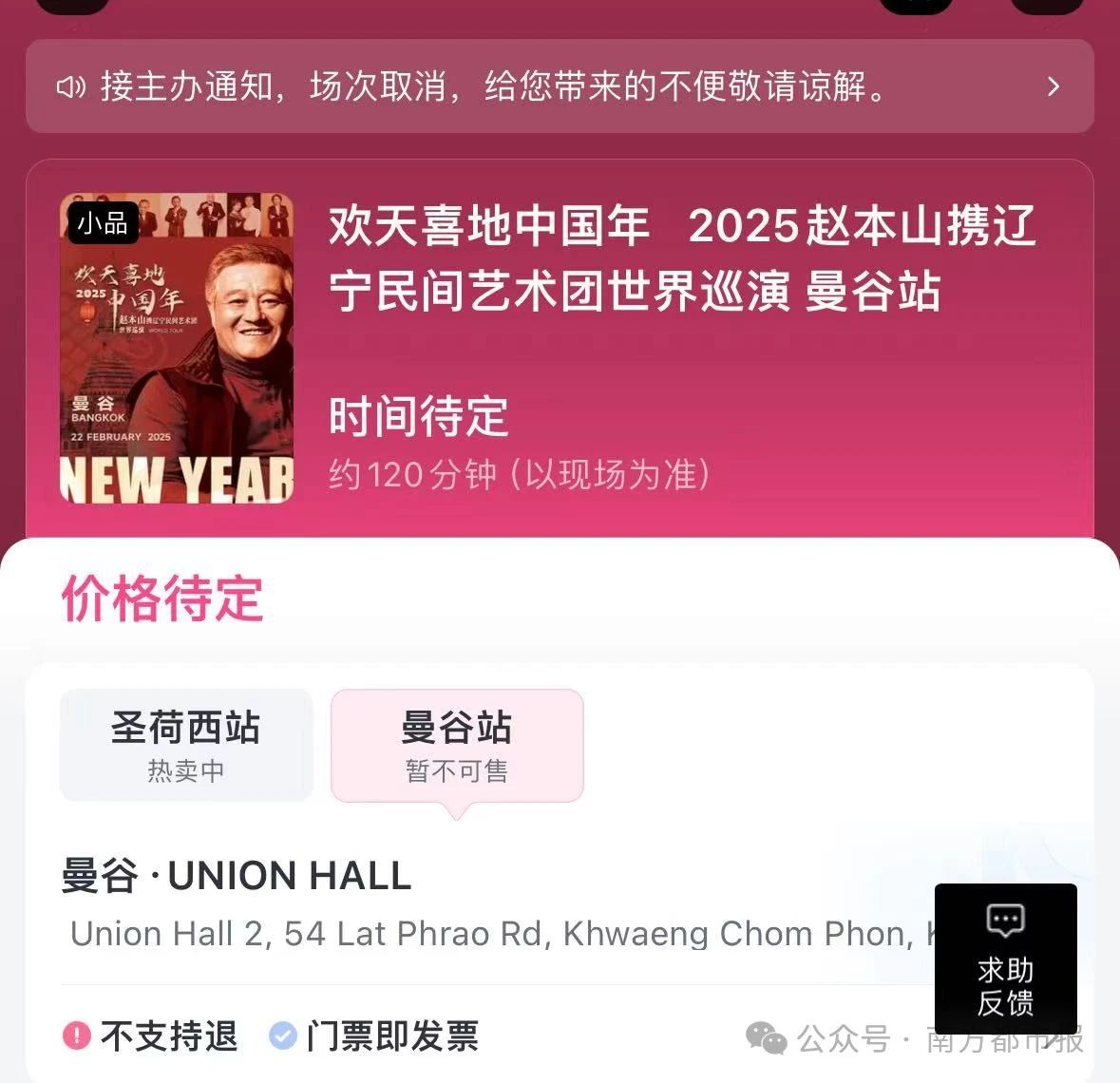The height and width of the screenshot is (1083, 1120).
Task: Select the 曼谷站 tab
Action: pyautogui.click(x=457, y=745)
